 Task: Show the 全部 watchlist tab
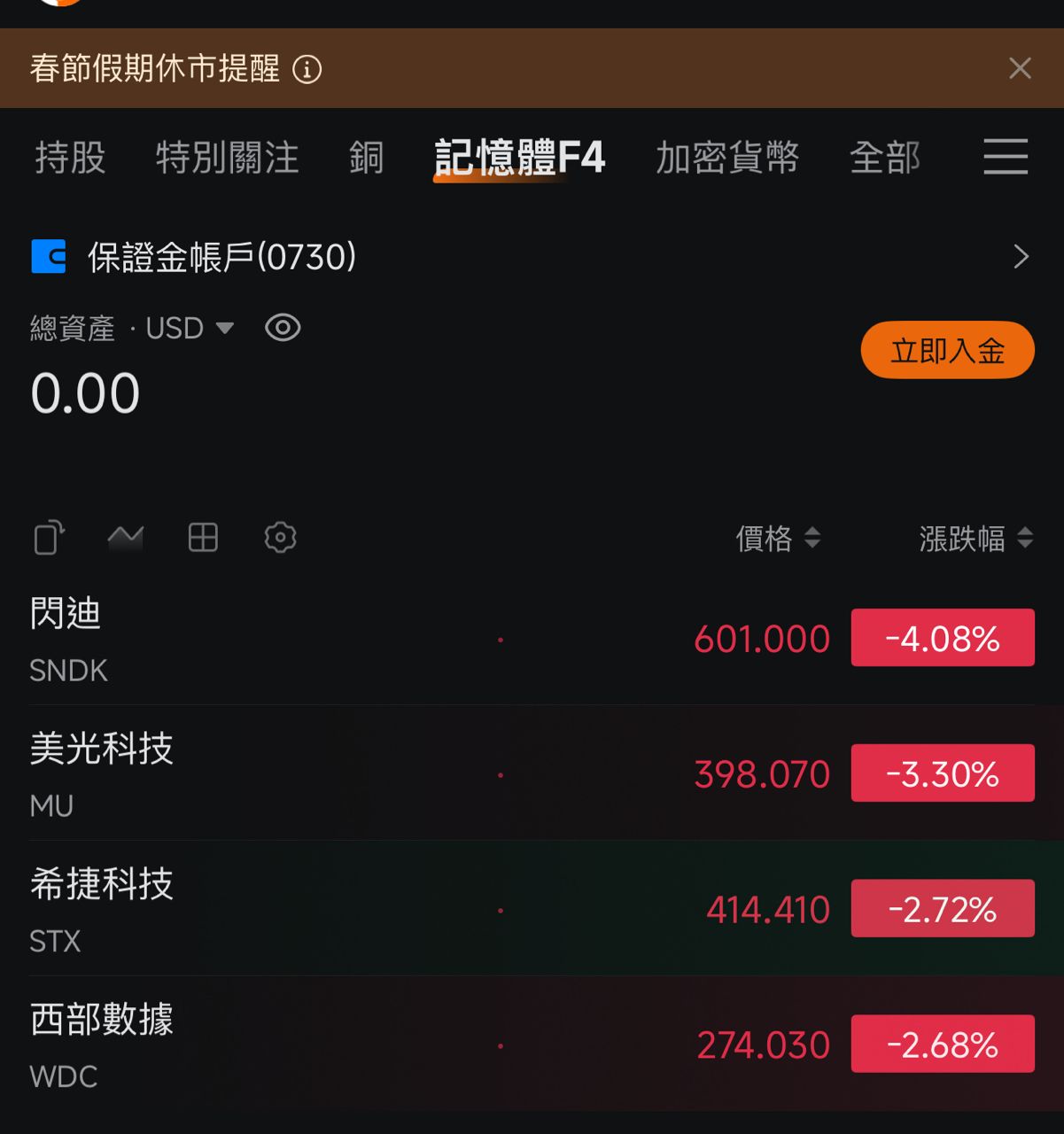884,158
